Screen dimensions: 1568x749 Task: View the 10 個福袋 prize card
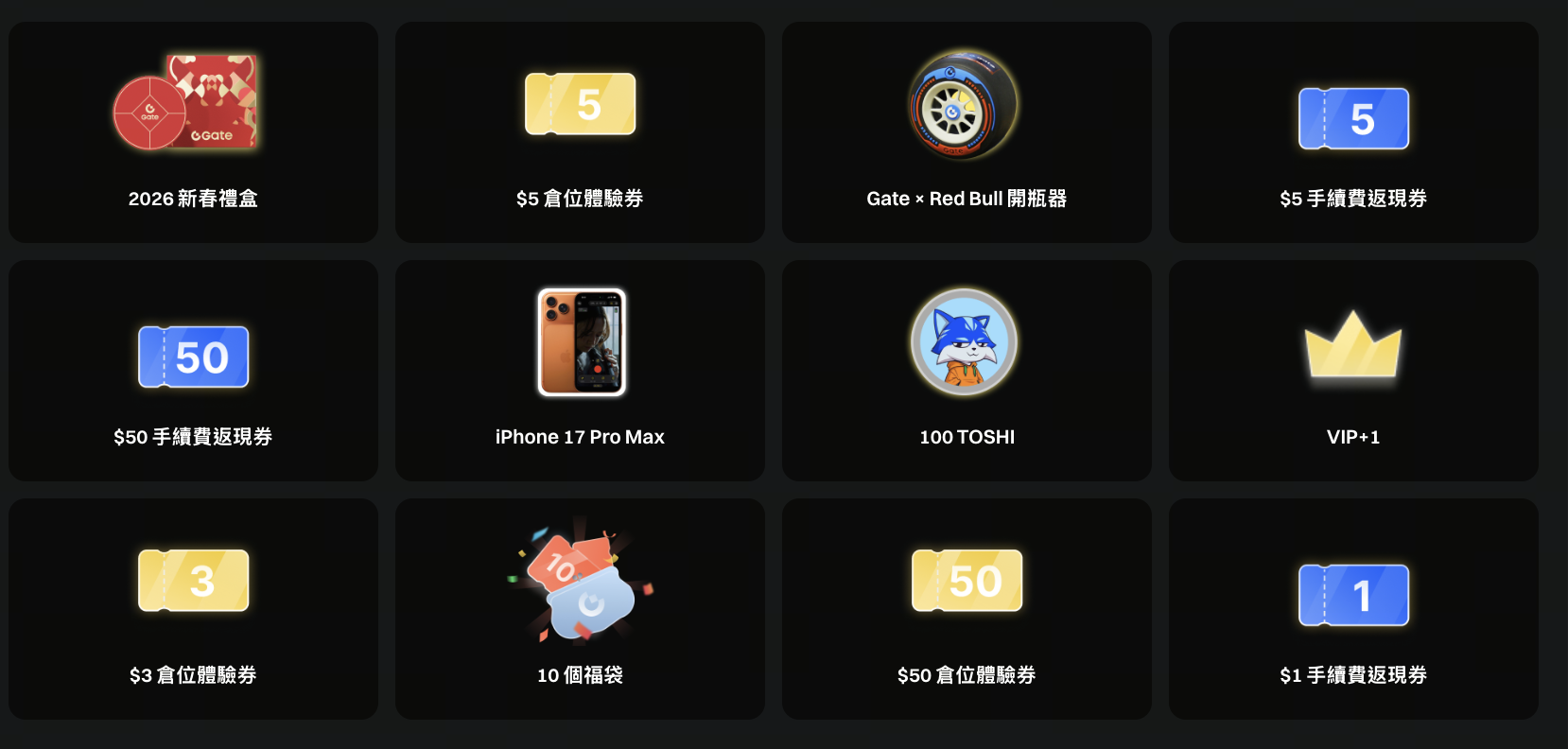(x=580, y=609)
